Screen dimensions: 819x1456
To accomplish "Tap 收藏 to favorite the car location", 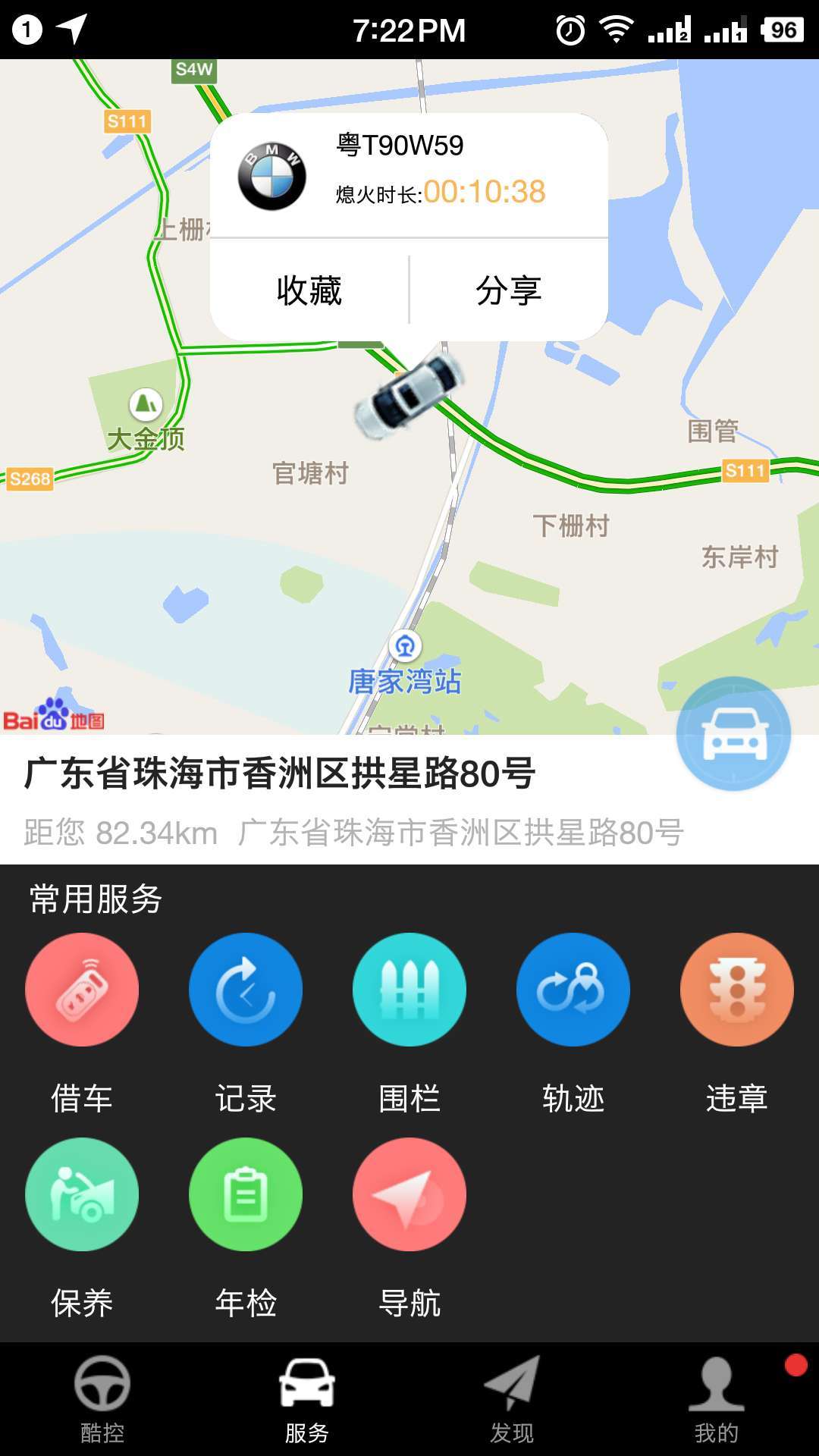I will pyautogui.click(x=309, y=290).
